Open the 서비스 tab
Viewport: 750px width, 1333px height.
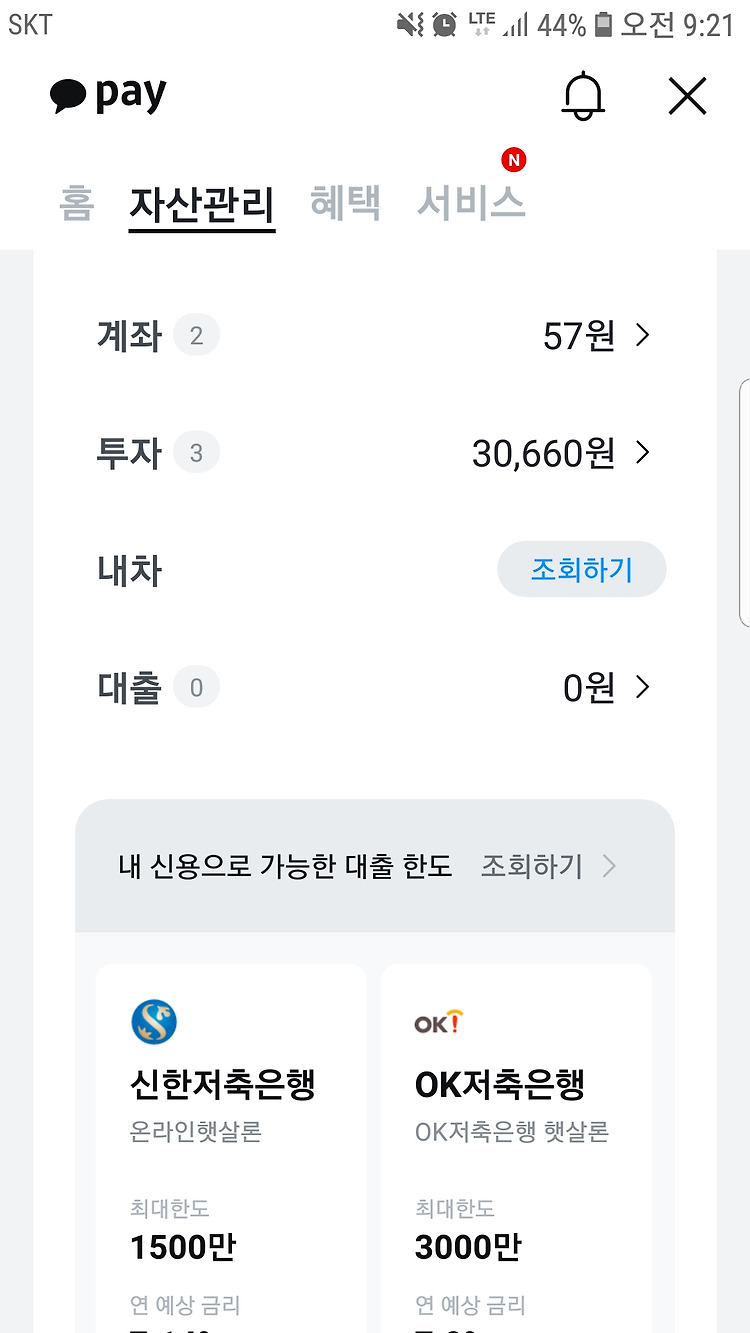coord(471,203)
